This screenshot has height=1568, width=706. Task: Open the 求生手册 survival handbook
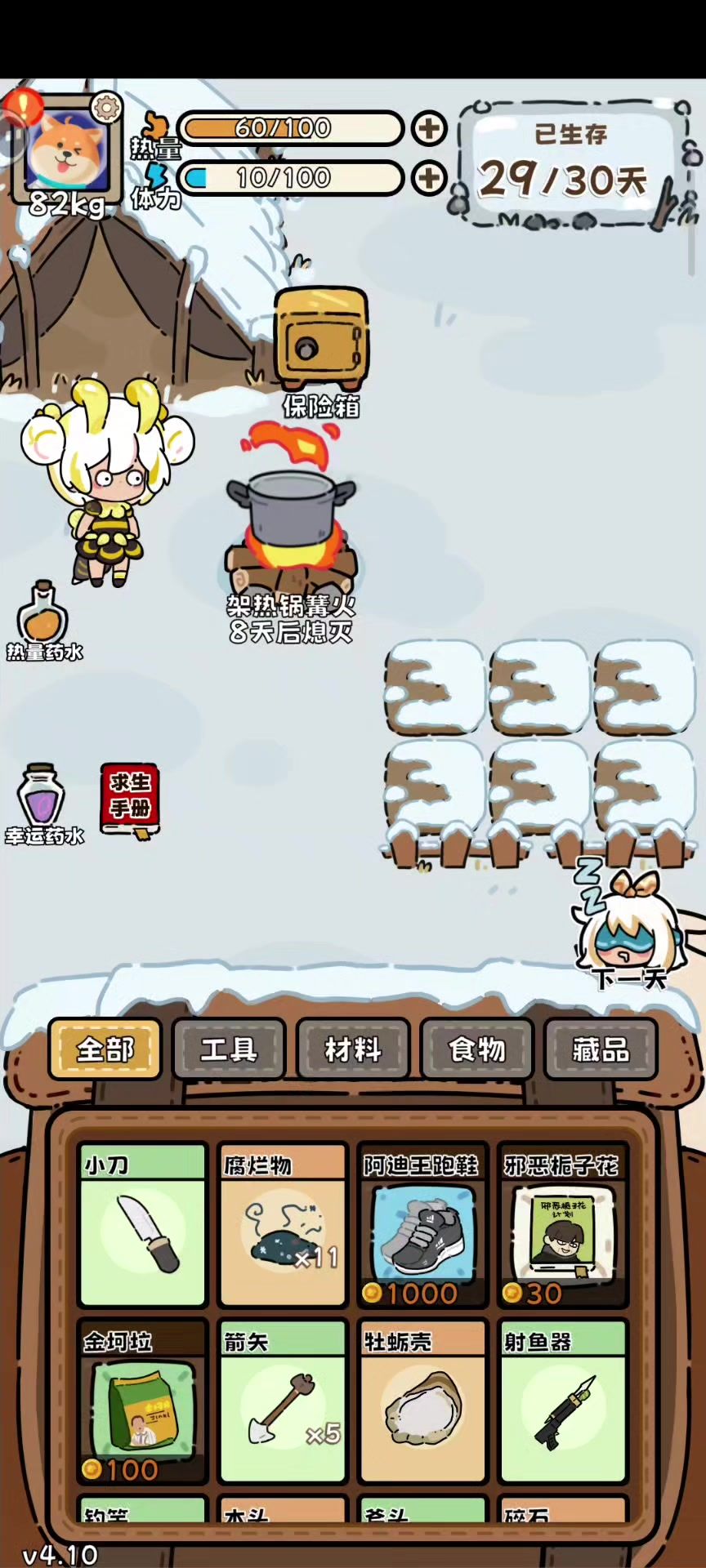[130, 800]
